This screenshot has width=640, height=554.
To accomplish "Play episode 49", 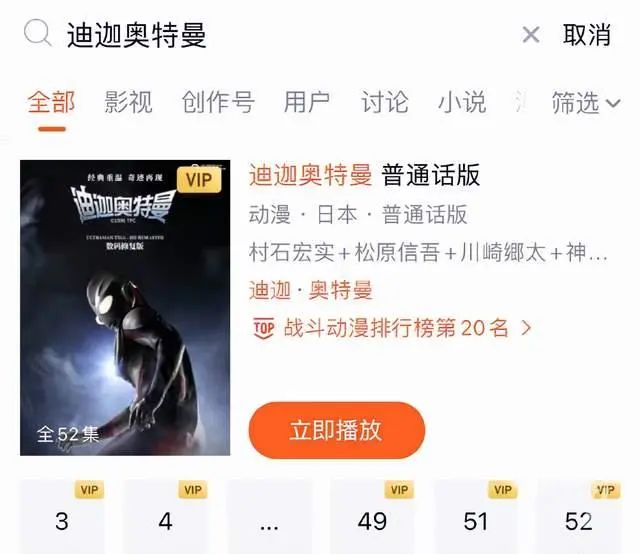I will coord(372,521).
